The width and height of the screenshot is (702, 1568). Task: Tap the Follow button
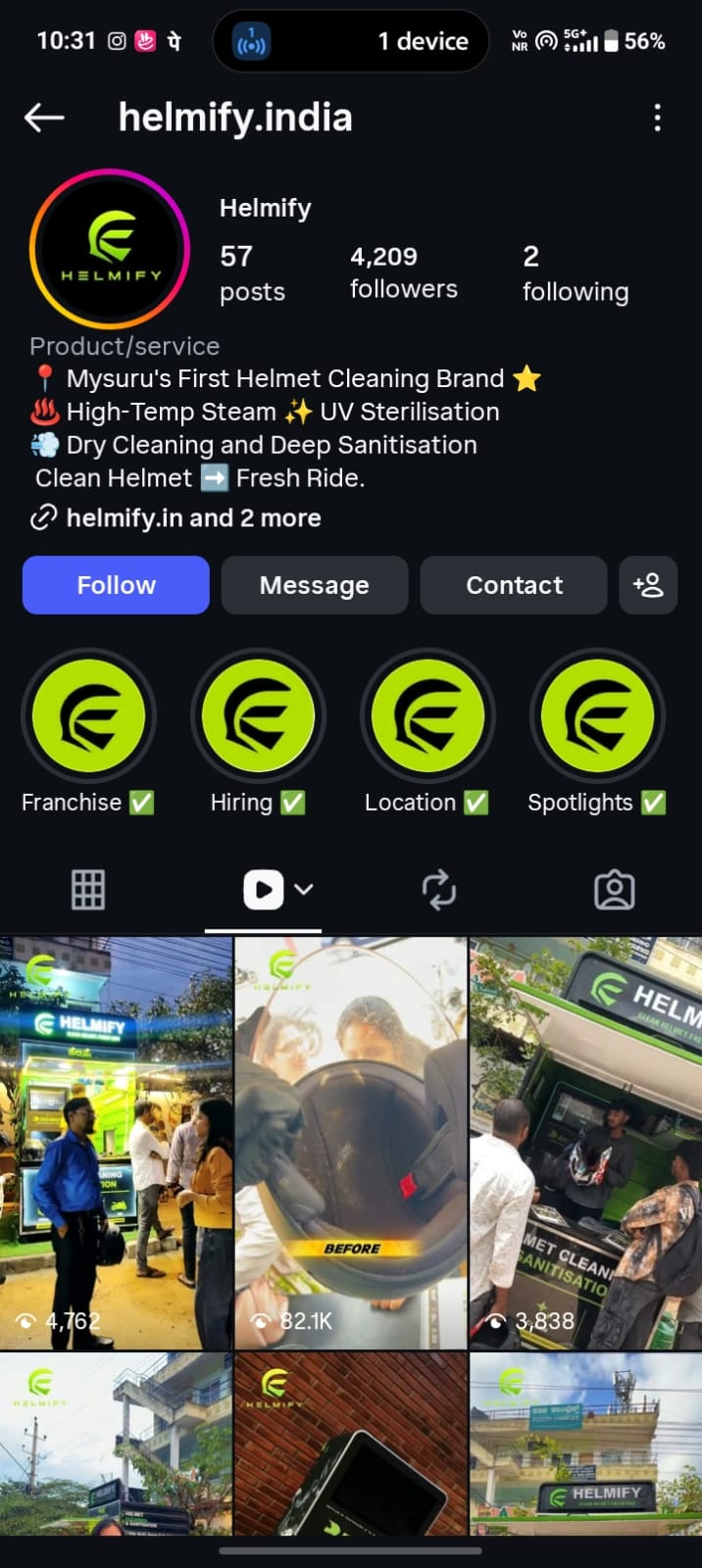(x=116, y=585)
